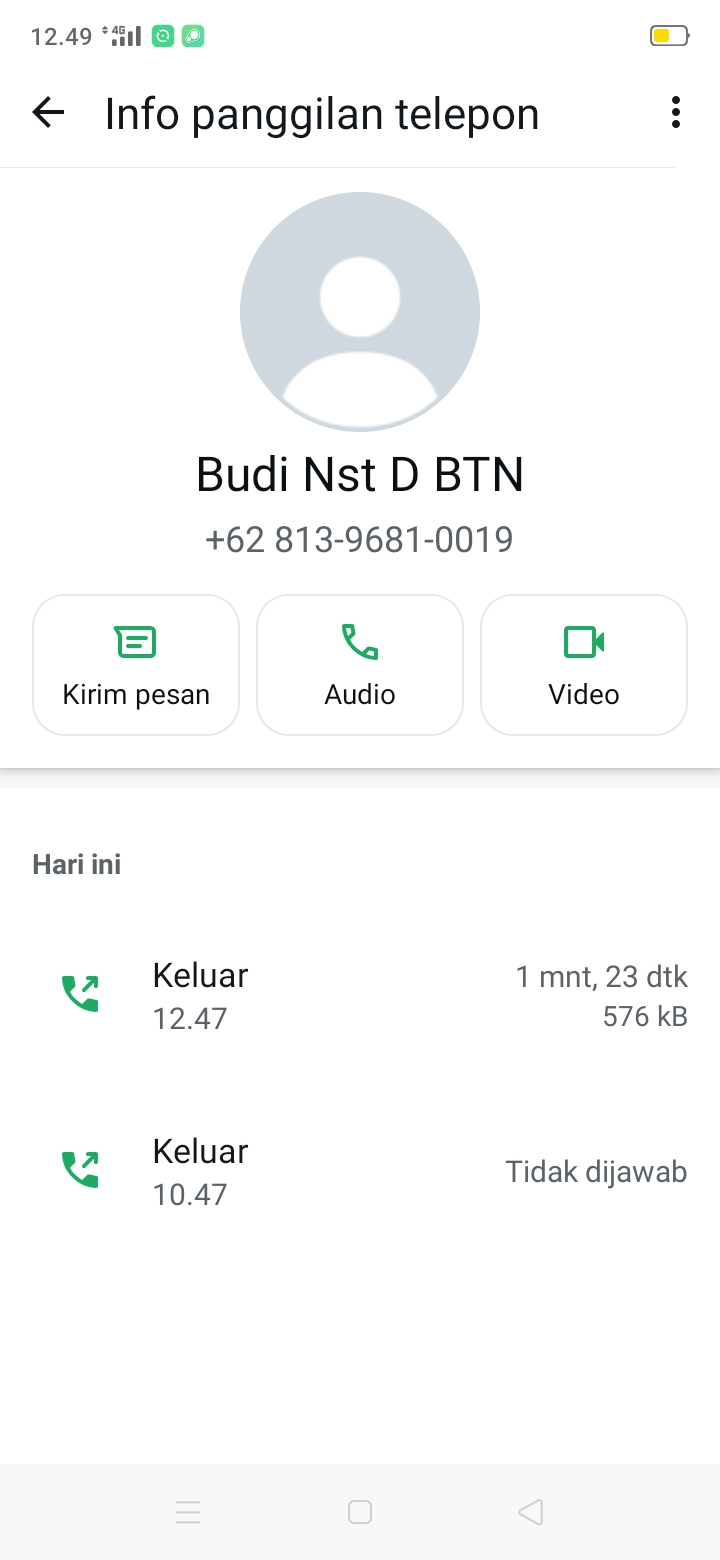Open the three-dot overflow menu
The width and height of the screenshot is (720, 1560).
(x=675, y=113)
